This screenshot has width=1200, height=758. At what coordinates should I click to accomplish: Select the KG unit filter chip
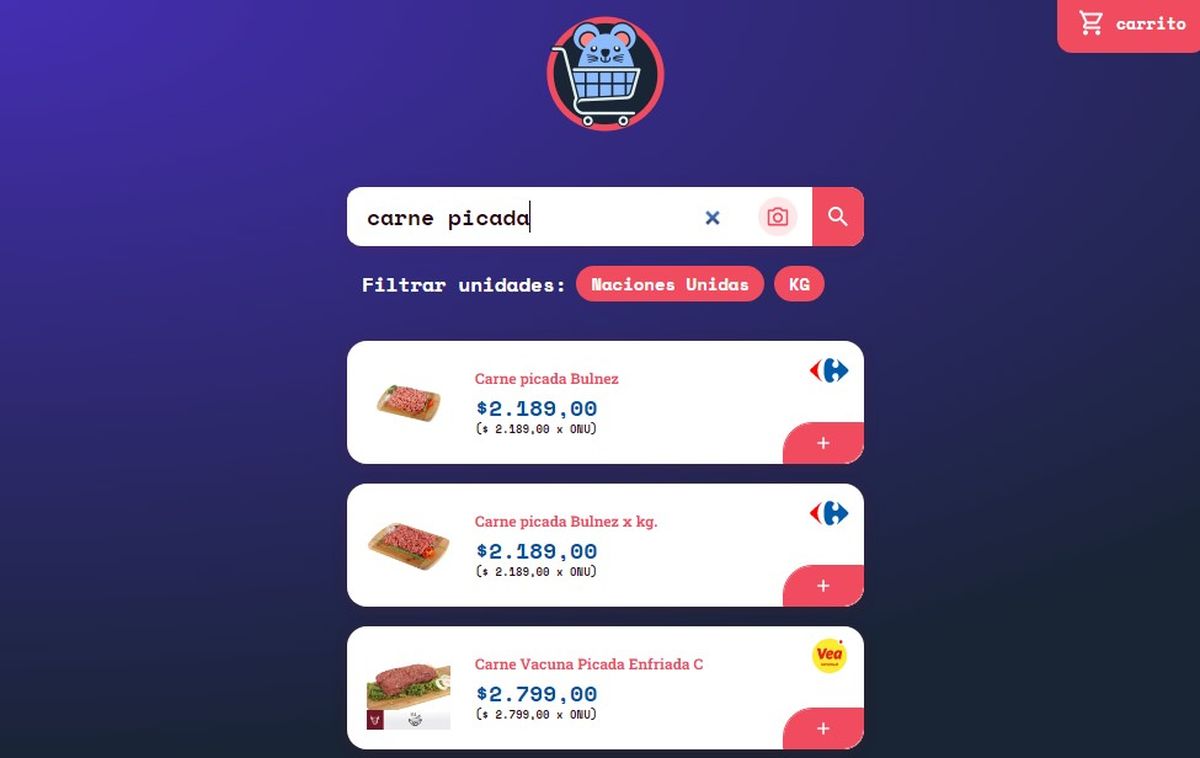click(x=799, y=284)
